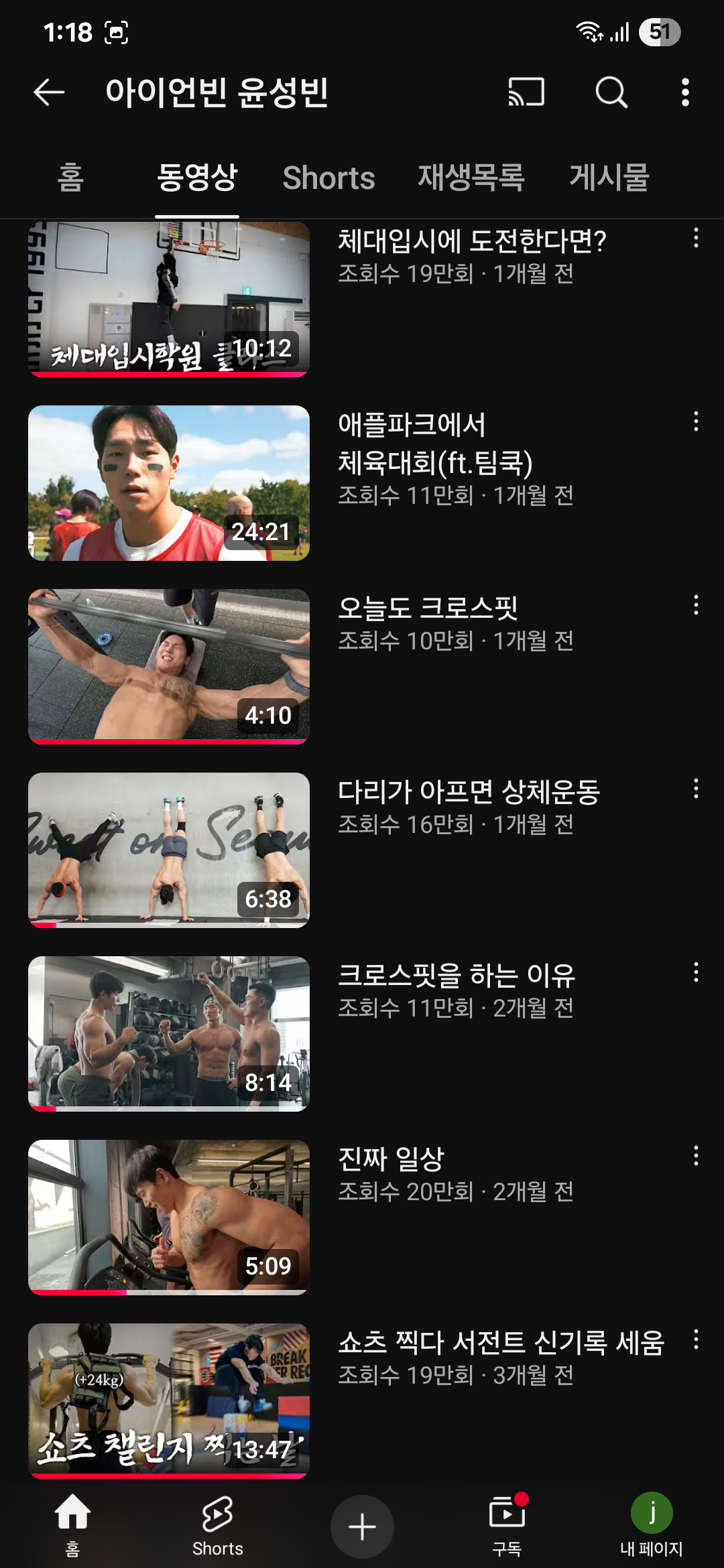Open more options for 크로스핏을 하는 이유
The image size is (724, 1568).
click(x=696, y=972)
